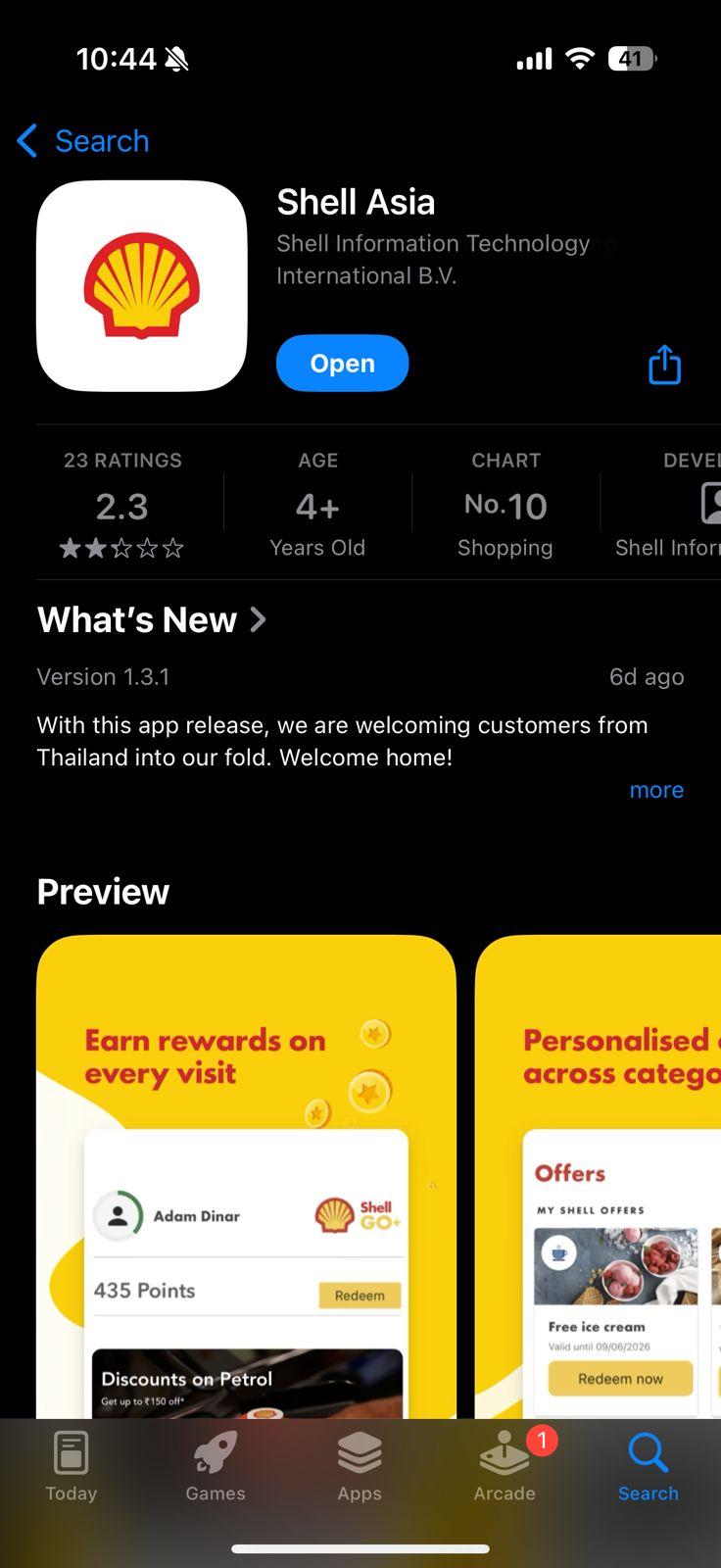Share the Shell Asia app page
Viewport: 721px width, 1568px height.
click(664, 365)
